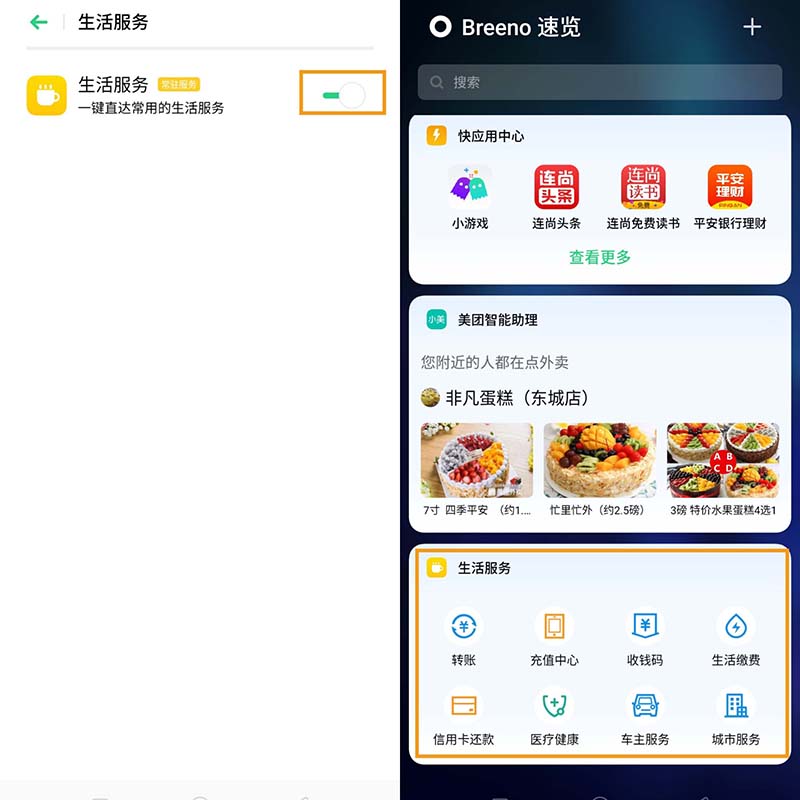This screenshot has height=800, width=800.
Task: Show the 收钱码
Action: [x=645, y=637]
